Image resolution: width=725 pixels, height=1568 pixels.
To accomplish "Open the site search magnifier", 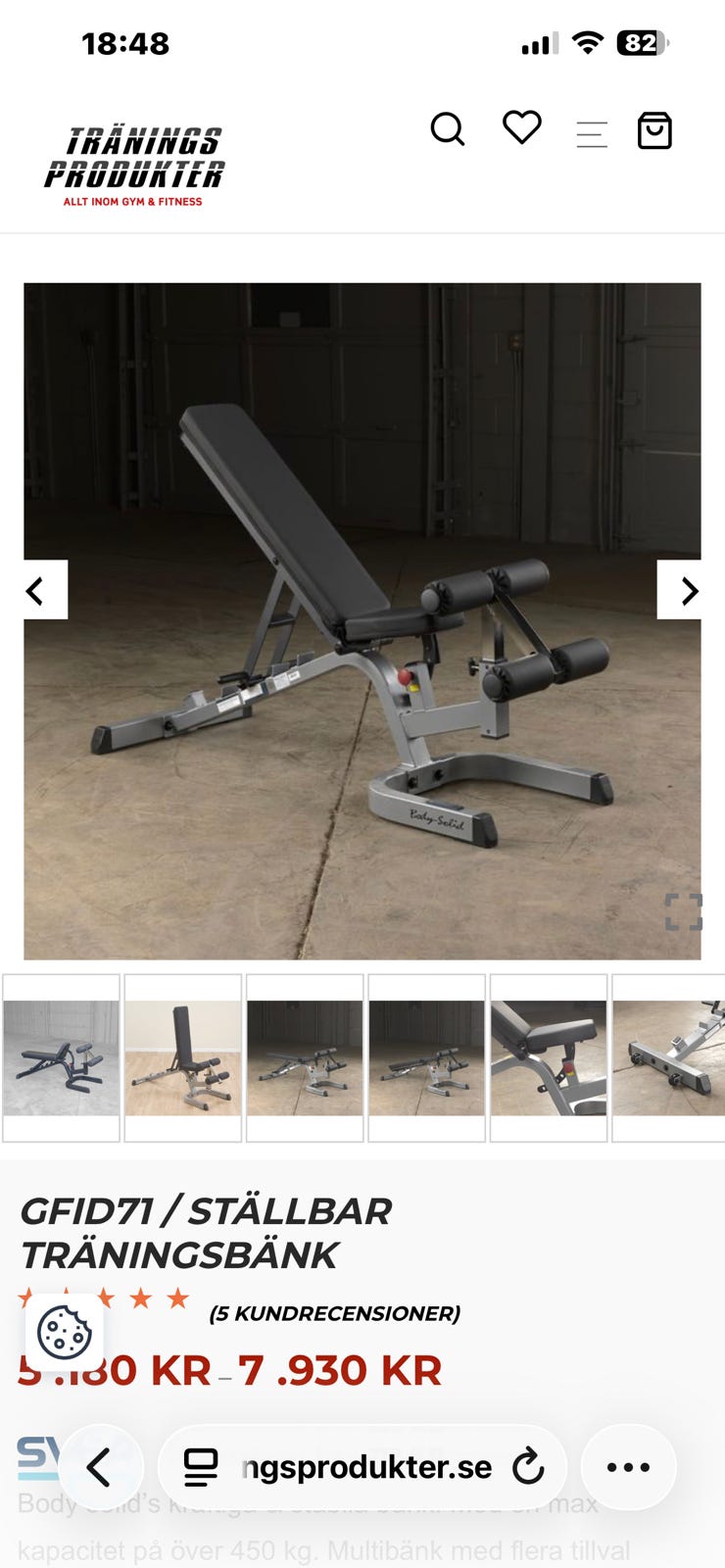I will [x=448, y=129].
